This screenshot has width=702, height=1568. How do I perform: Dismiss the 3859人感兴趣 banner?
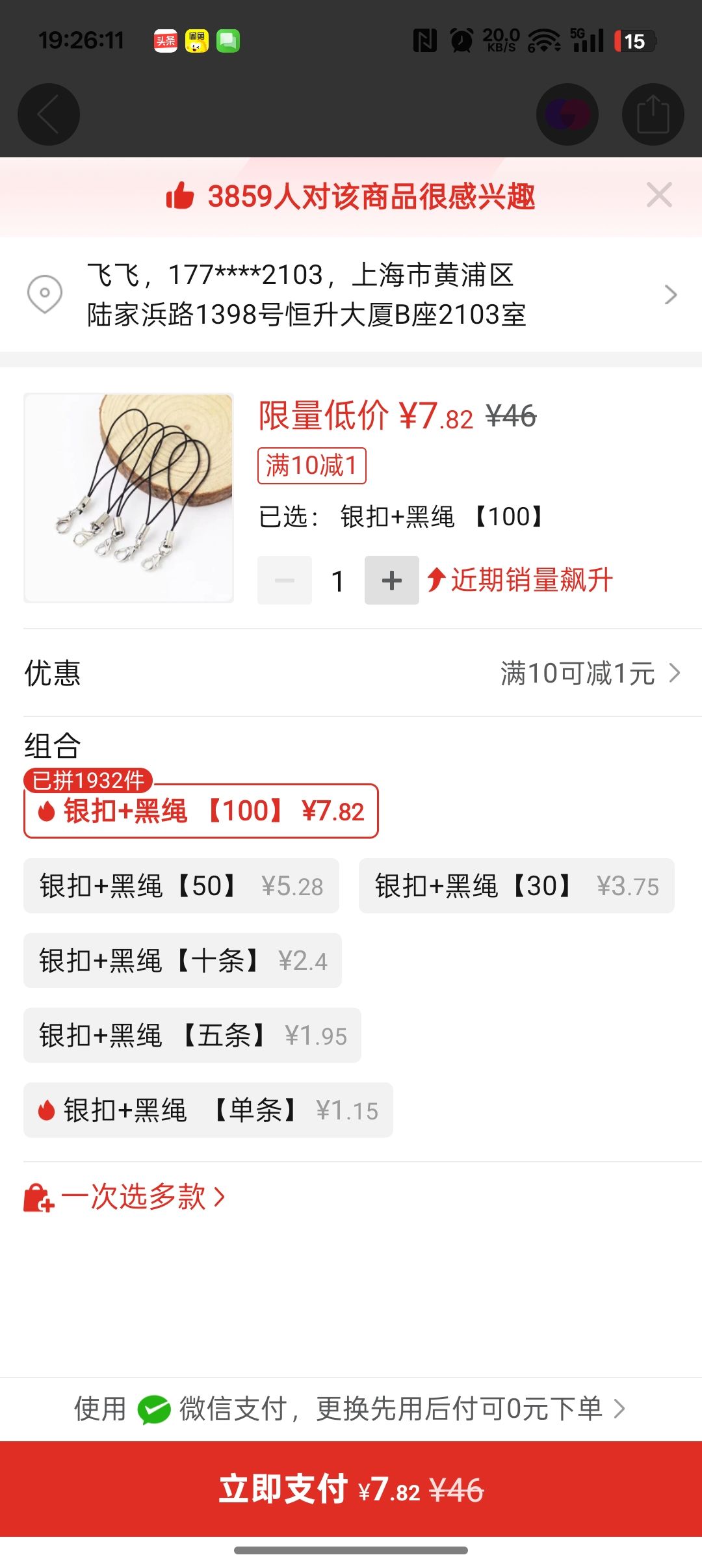tap(658, 195)
